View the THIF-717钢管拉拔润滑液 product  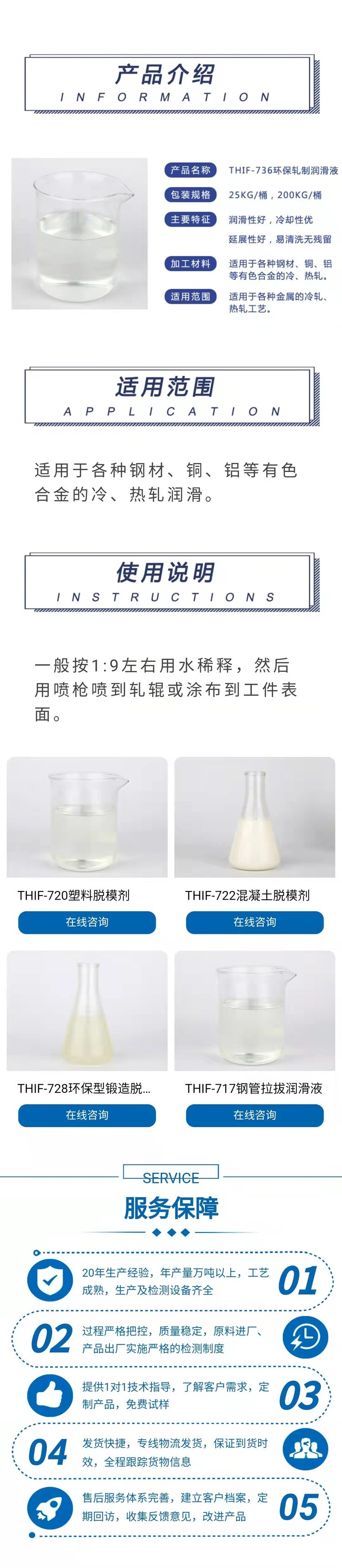pos(254,1011)
